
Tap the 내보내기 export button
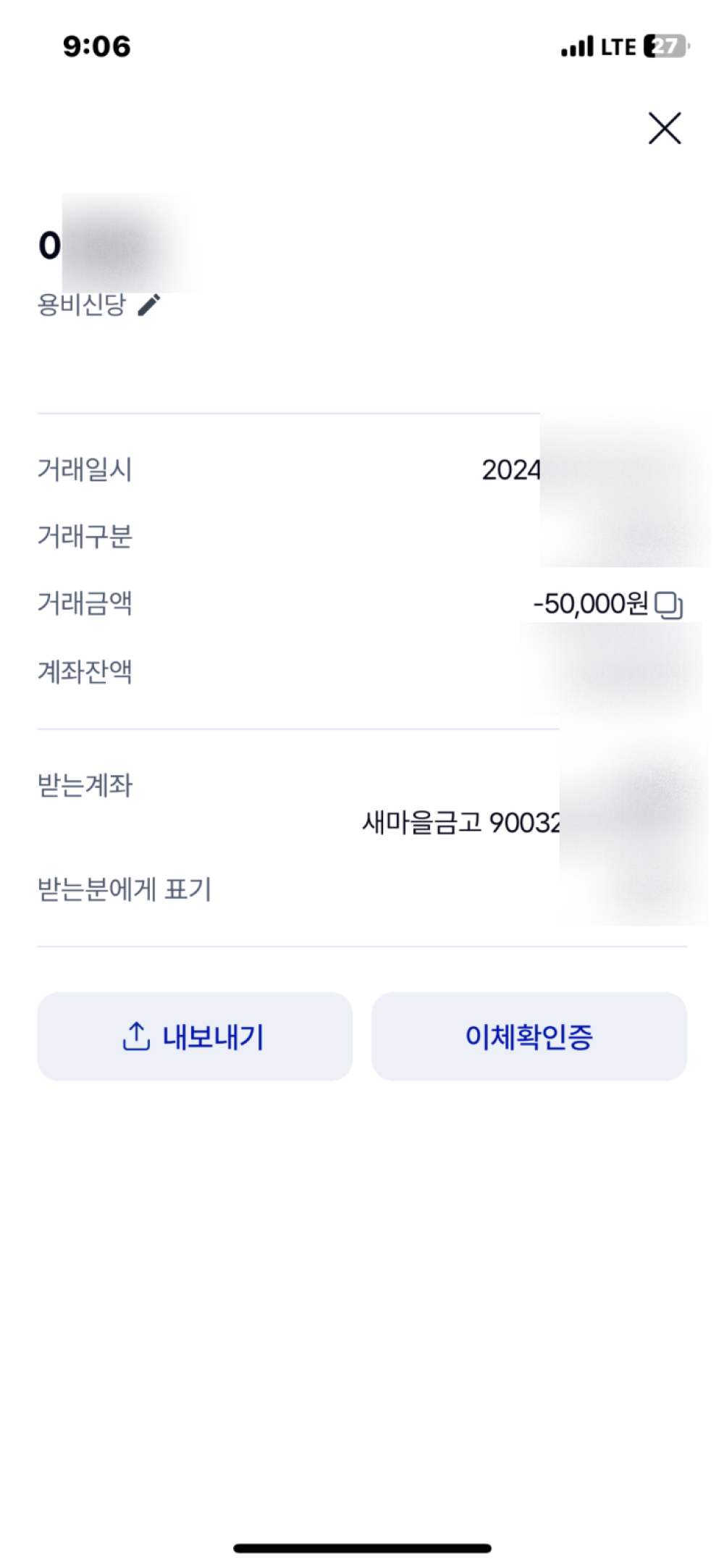pyautogui.click(x=194, y=1036)
